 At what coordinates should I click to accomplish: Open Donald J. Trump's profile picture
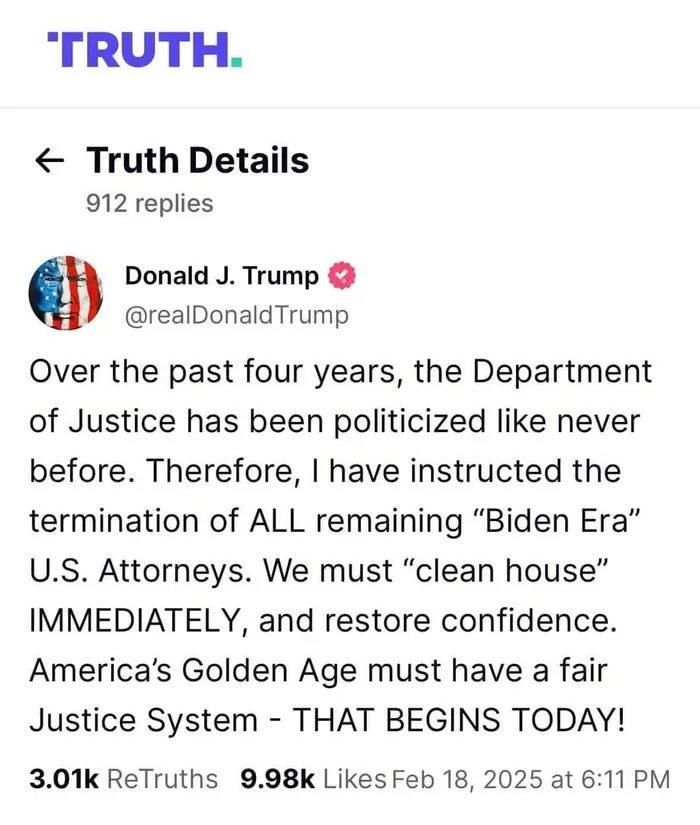point(67,294)
